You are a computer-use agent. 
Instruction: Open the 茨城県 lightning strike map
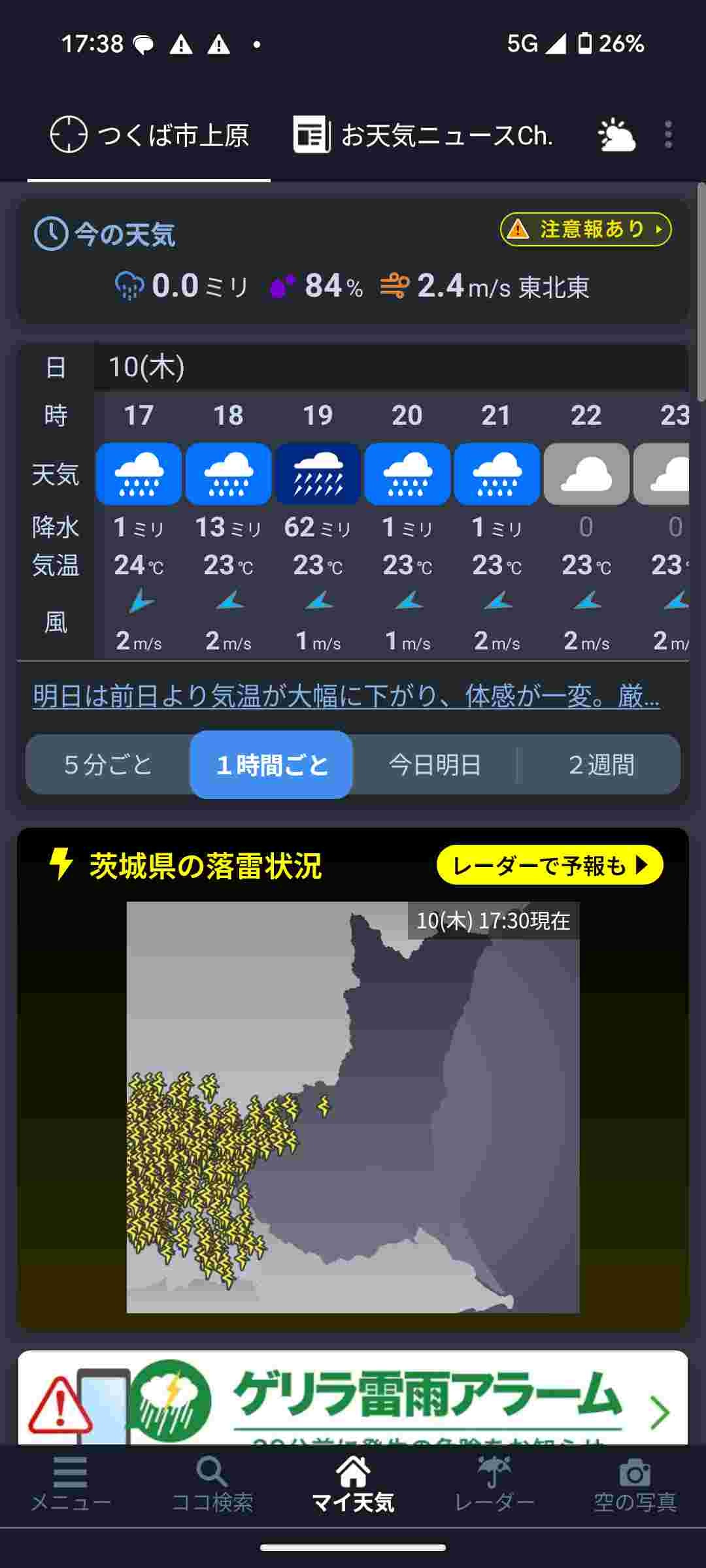353,1107
